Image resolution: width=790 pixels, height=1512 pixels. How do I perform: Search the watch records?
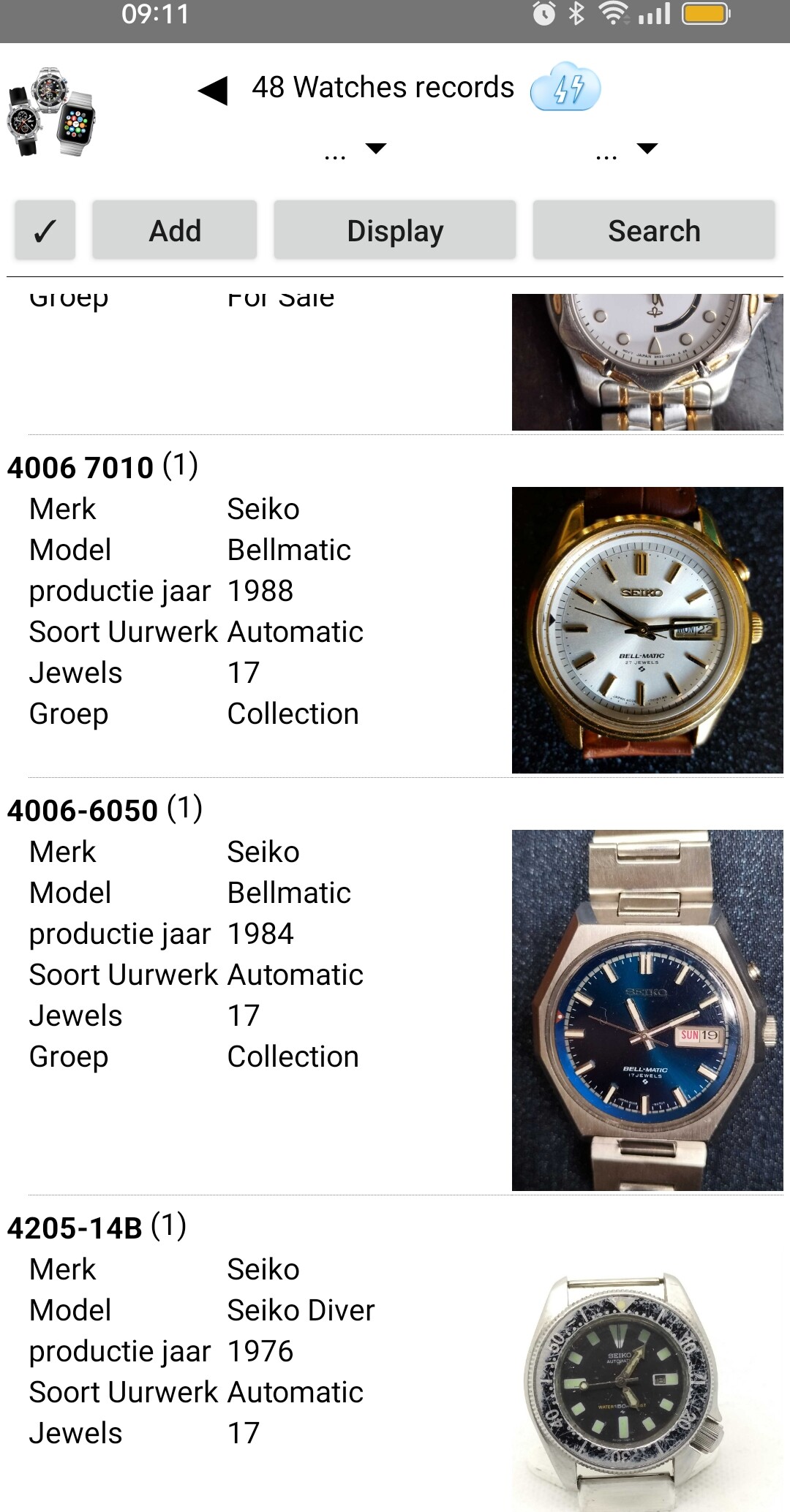(x=654, y=230)
